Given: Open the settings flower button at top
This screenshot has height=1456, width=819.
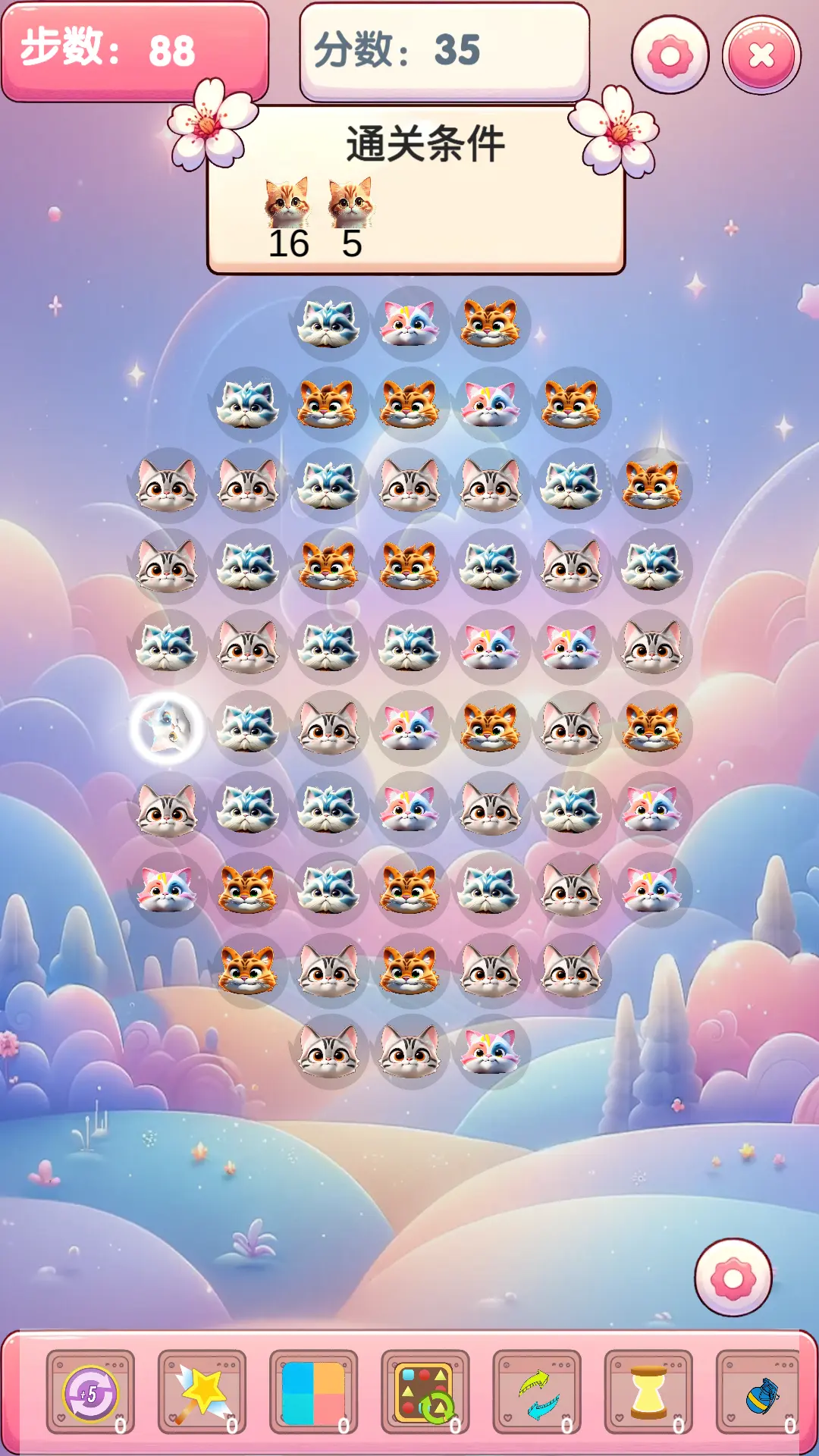Looking at the screenshot, I should coord(670,55).
